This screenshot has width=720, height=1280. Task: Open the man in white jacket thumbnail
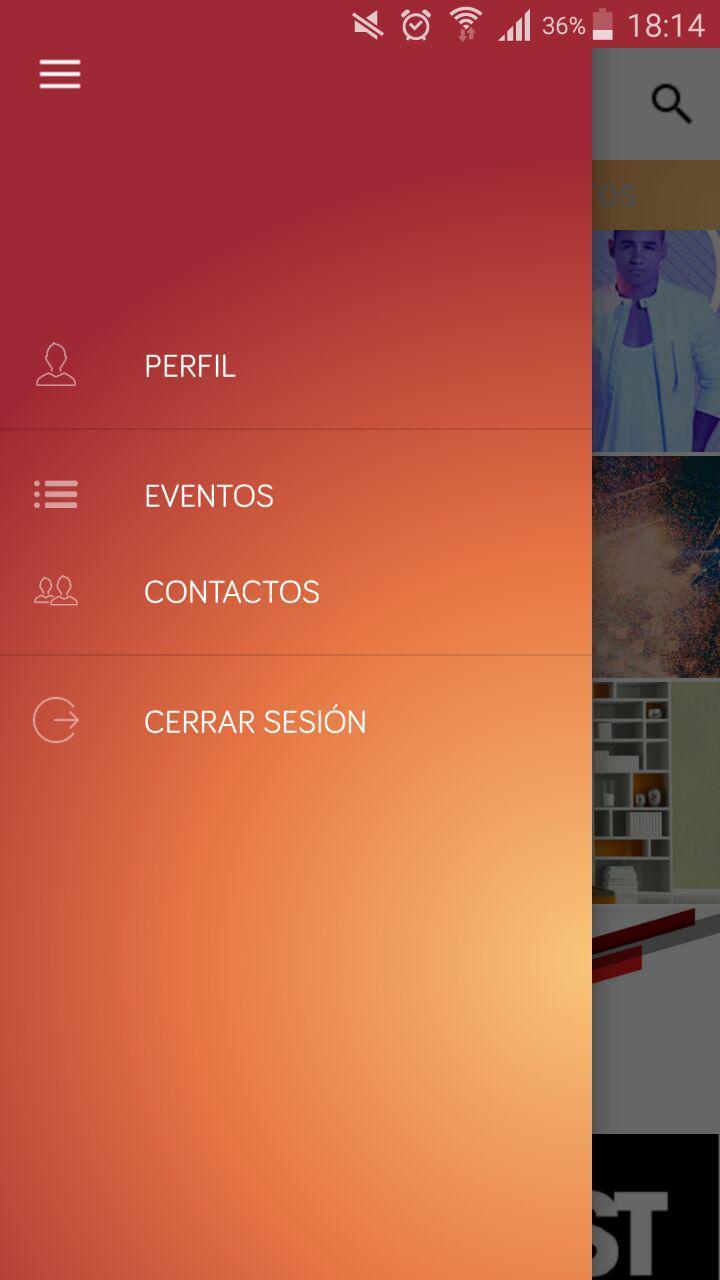pos(656,340)
